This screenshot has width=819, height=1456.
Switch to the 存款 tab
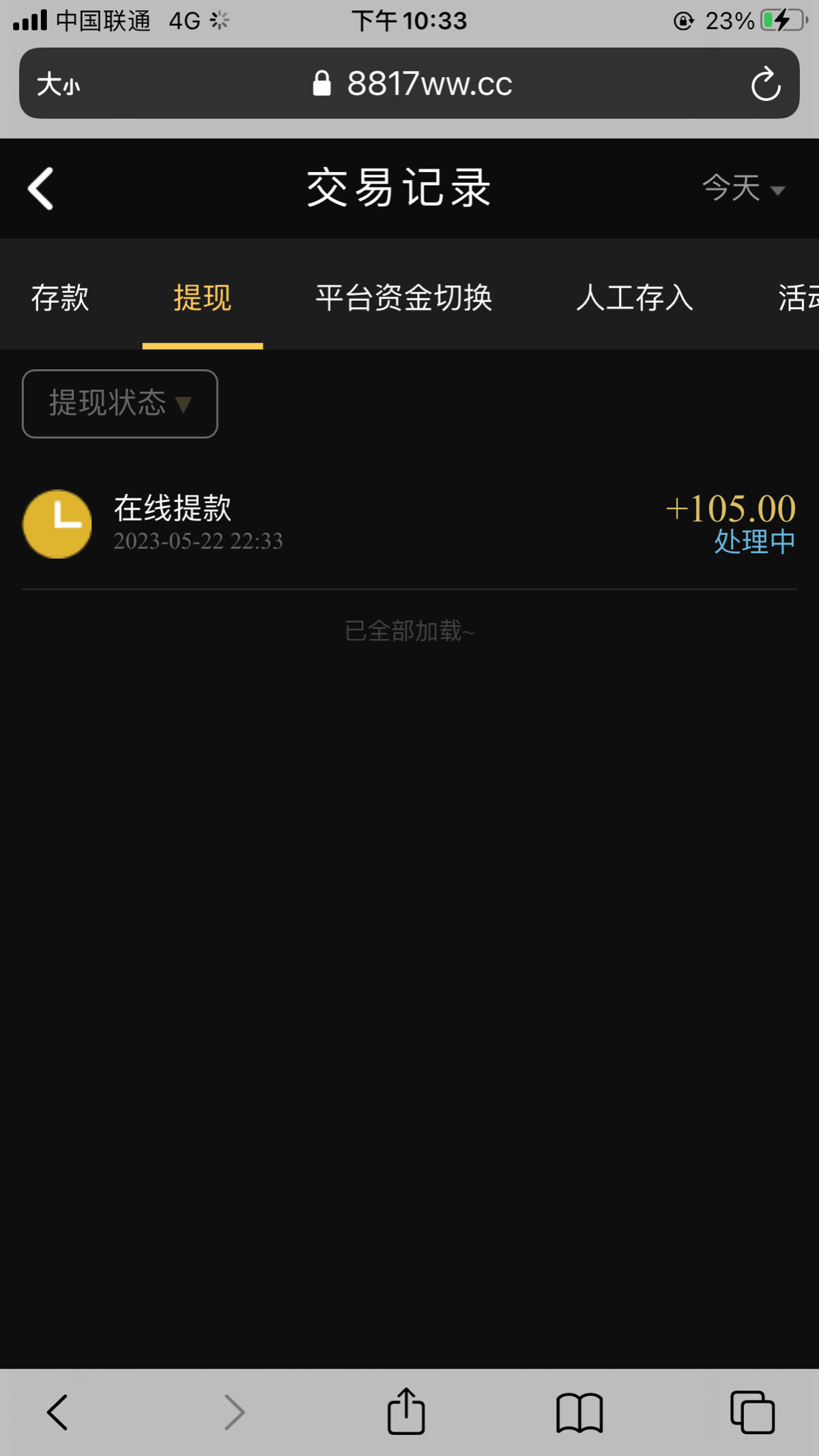pos(60,298)
